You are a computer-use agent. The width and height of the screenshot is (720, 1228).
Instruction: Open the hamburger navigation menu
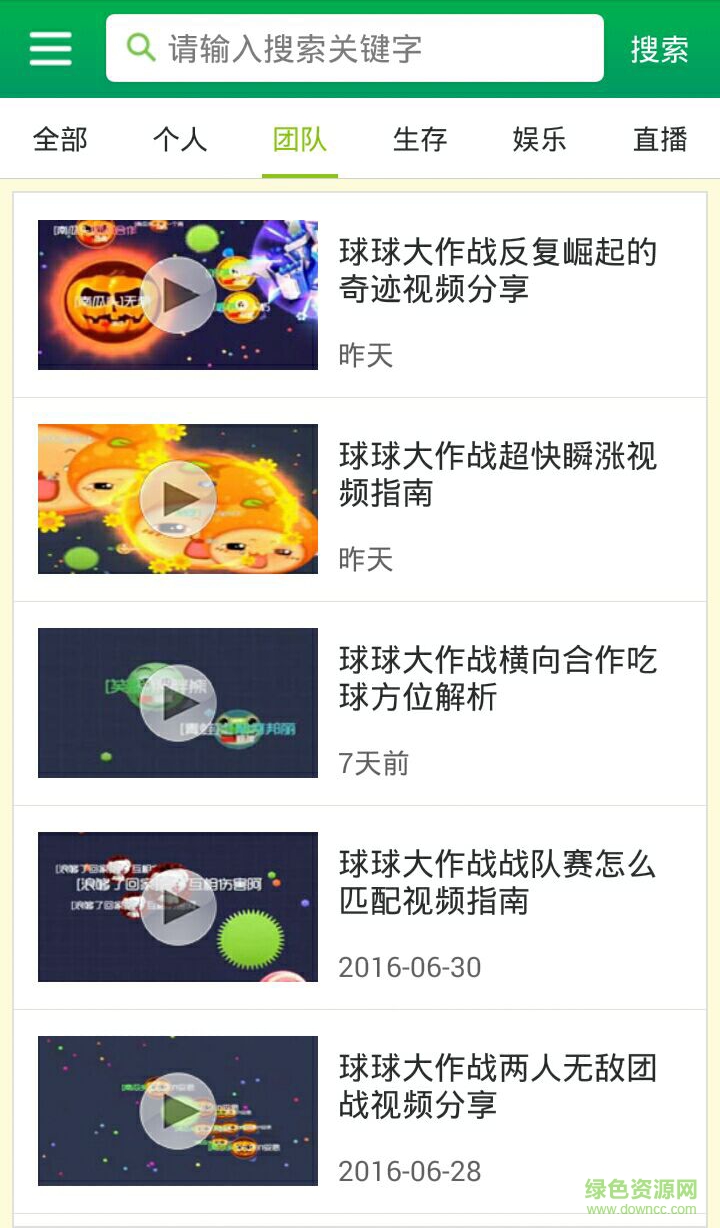coord(50,48)
